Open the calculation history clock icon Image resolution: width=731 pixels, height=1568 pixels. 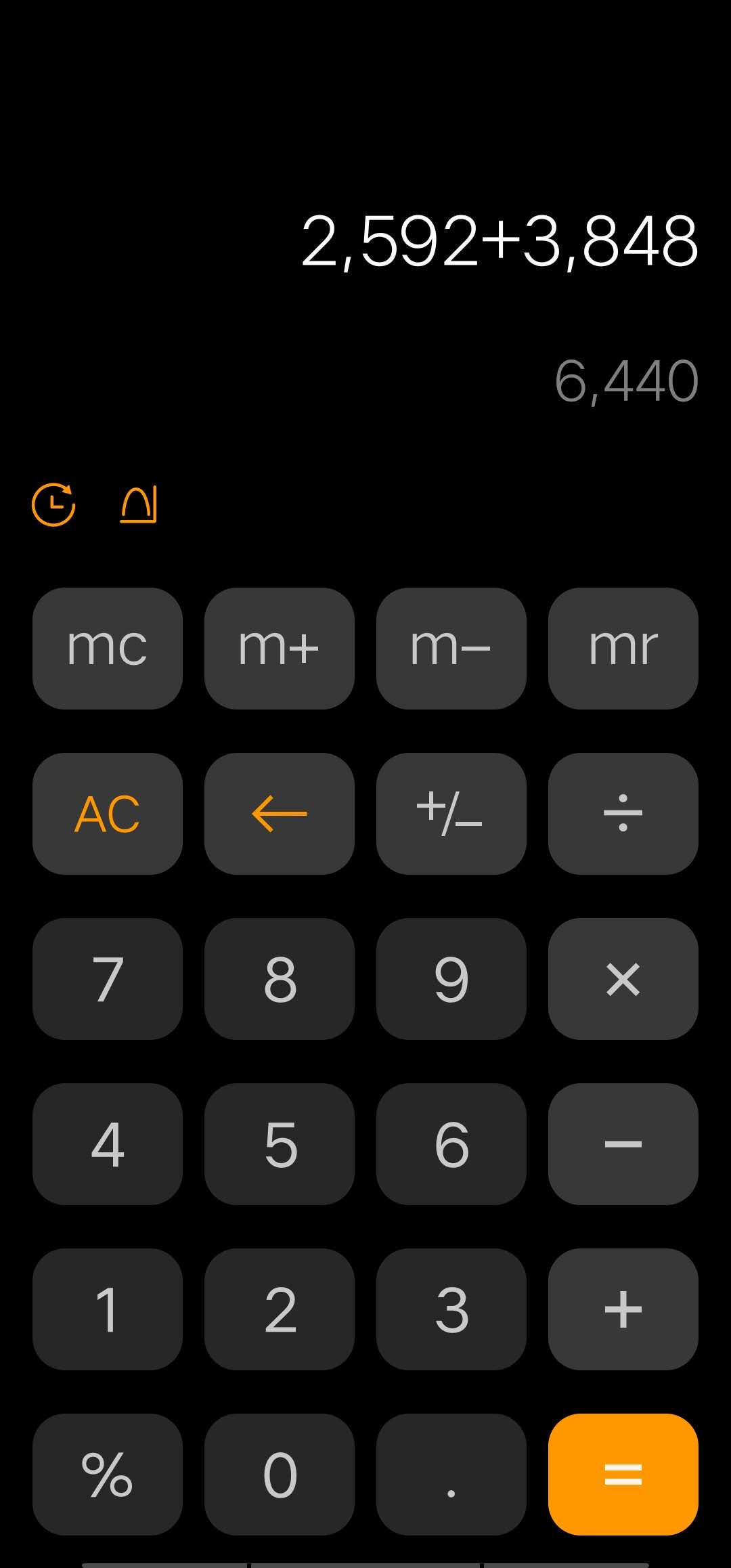(x=53, y=504)
